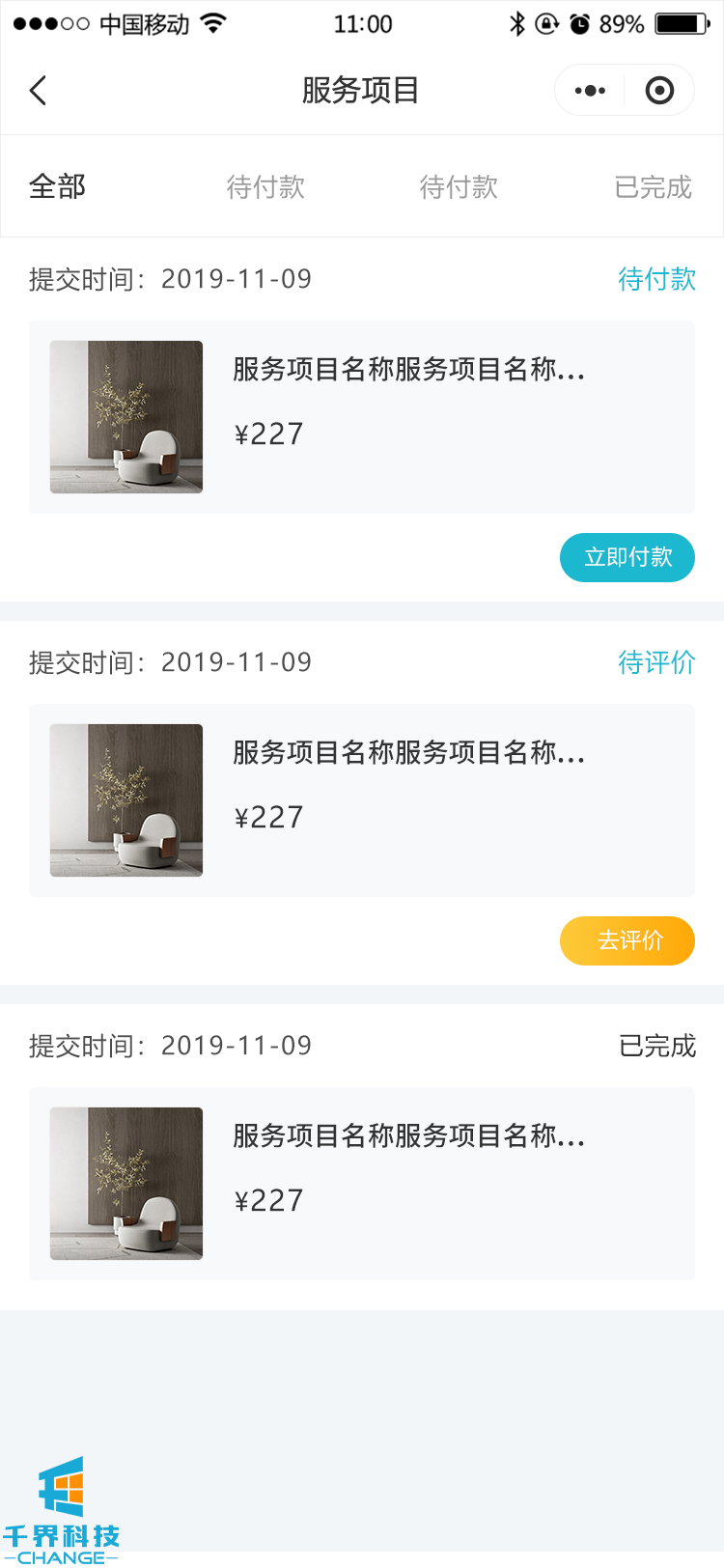
Task: Switch to the 已完成 tab
Action: click(654, 186)
